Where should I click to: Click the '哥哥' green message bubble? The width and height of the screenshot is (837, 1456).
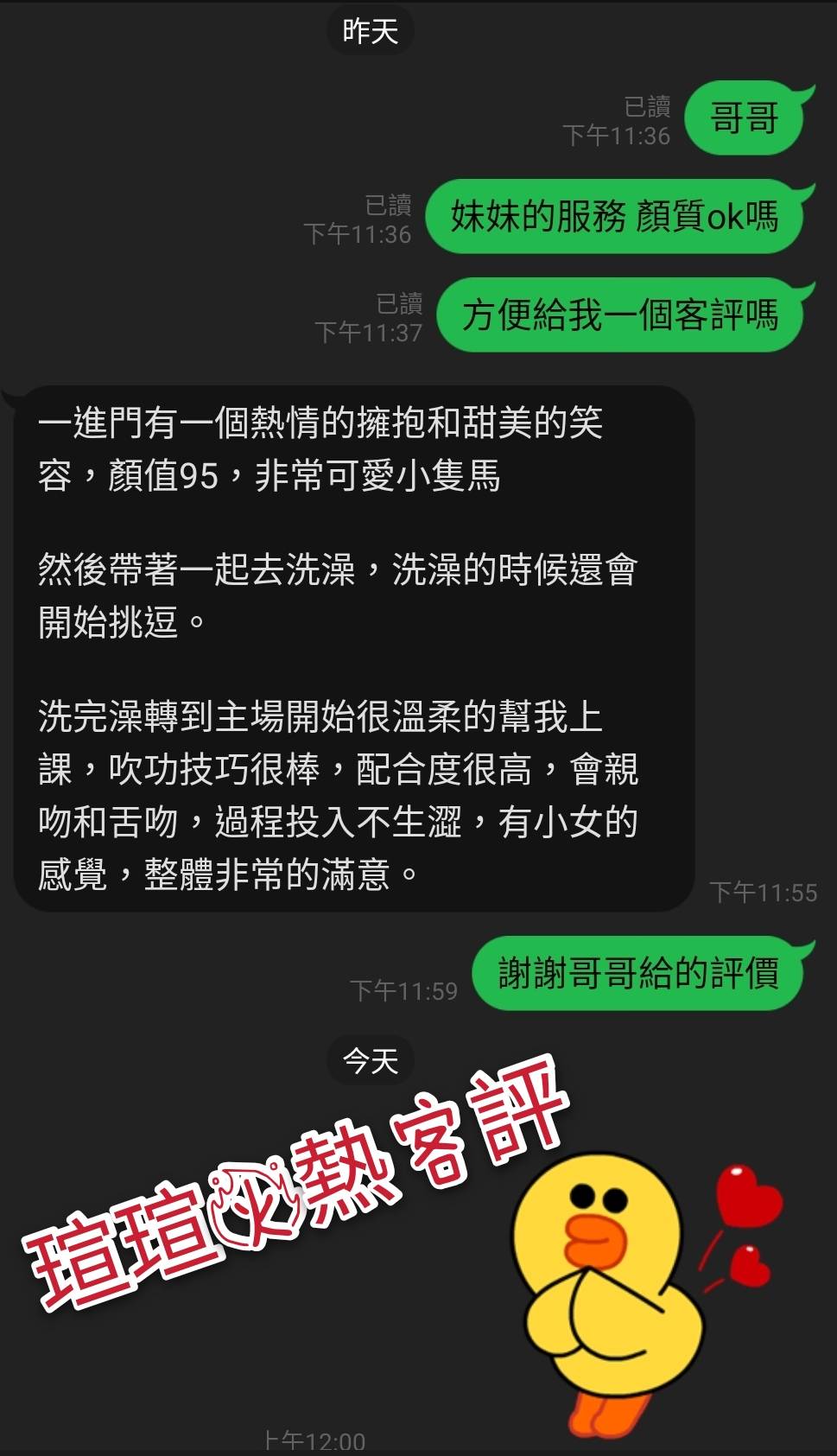tap(748, 118)
